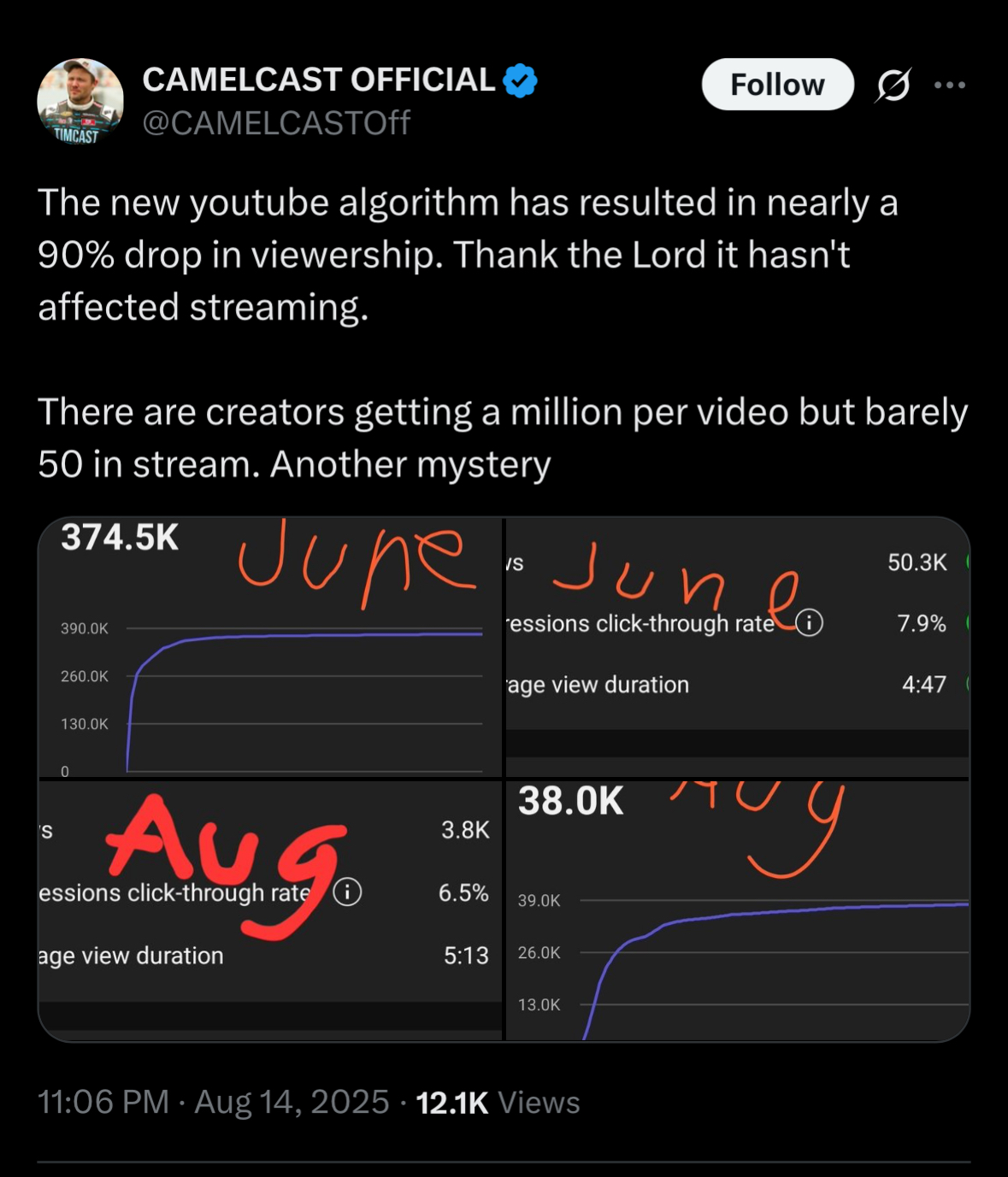The width and height of the screenshot is (1008, 1177).
Task: Open the post's three-dot overflow menu
Action: click(x=950, y=85)
